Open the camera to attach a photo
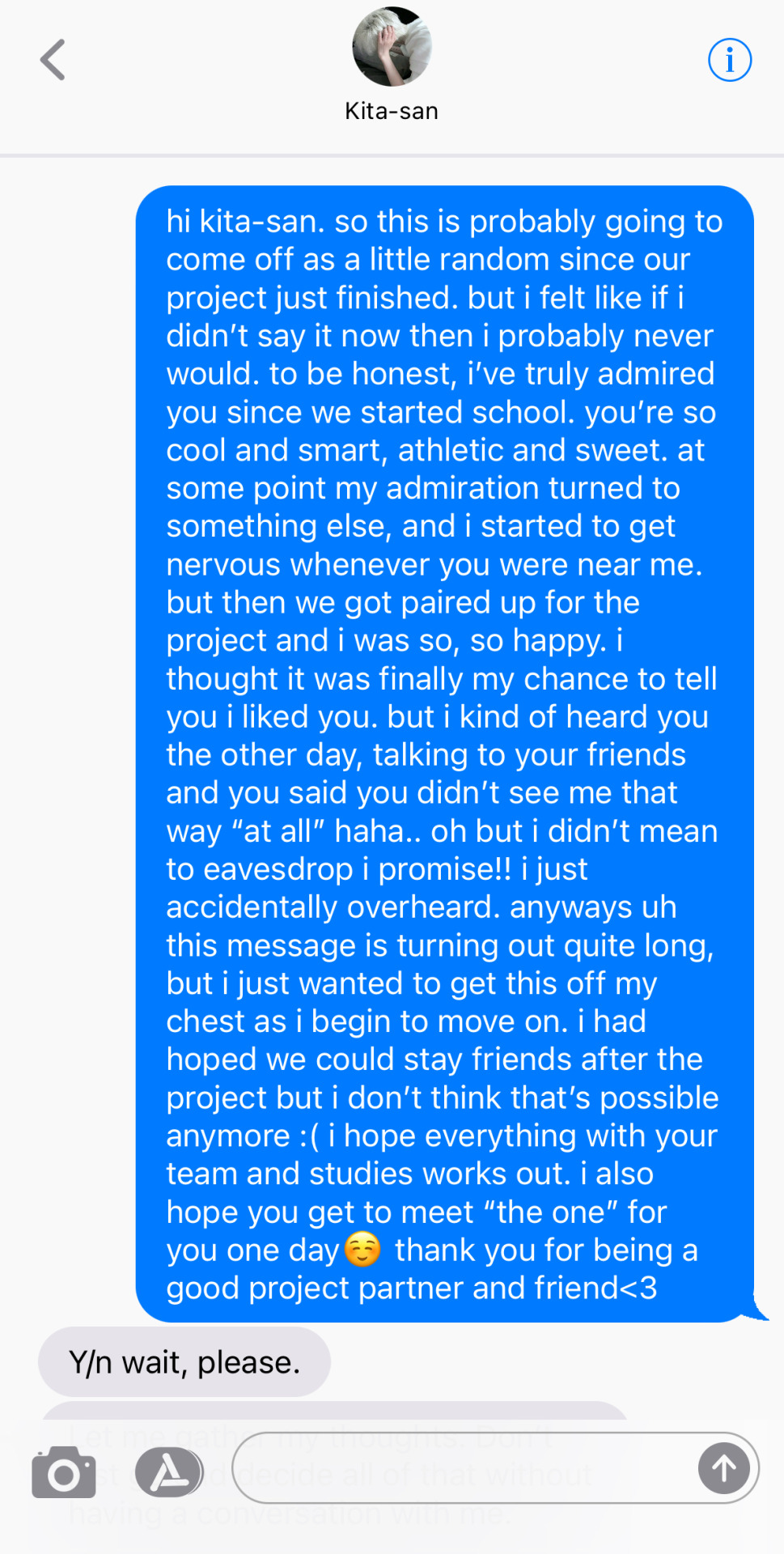Viewport: 784px width, 1554px height. click(64, 1472)
